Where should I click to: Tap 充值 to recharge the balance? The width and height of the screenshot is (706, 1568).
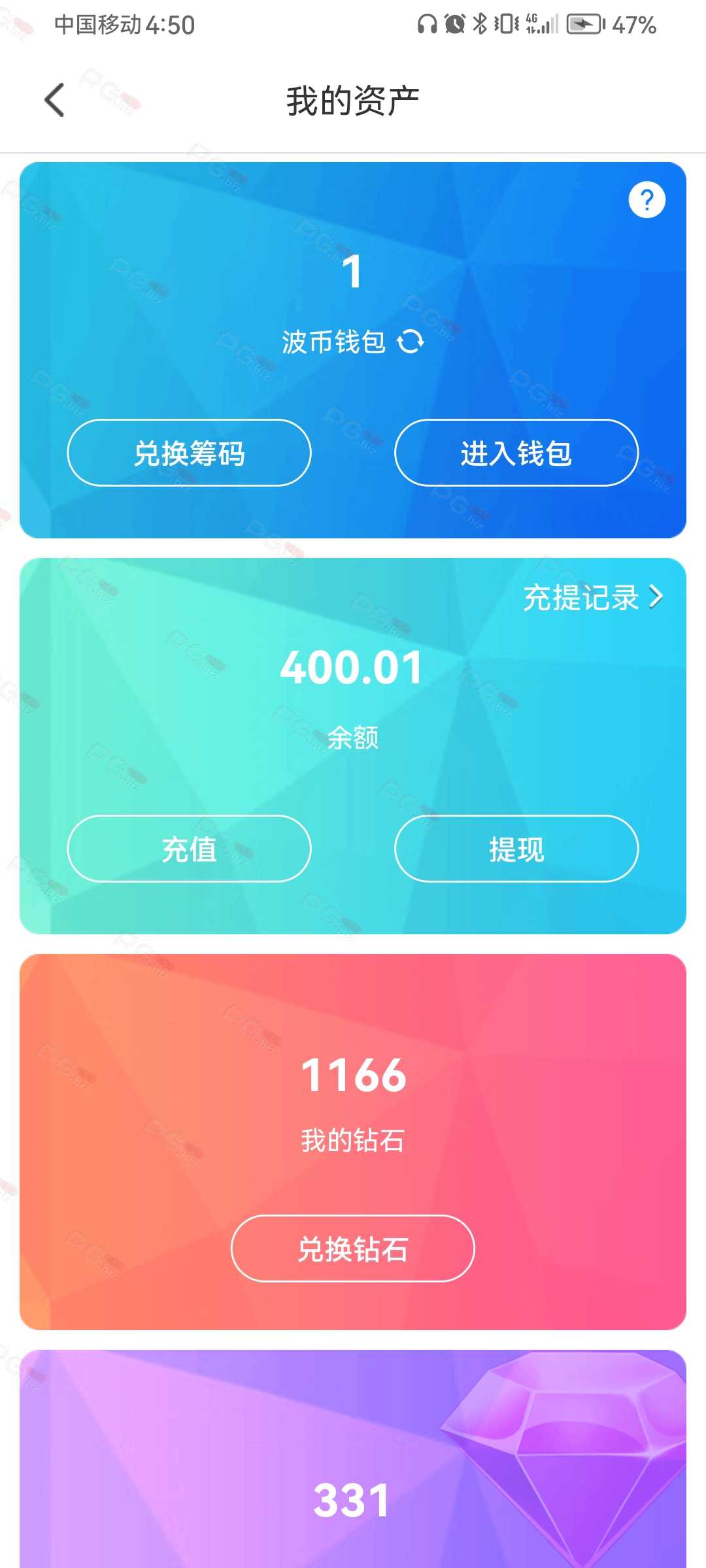click(x=189, y=849)
